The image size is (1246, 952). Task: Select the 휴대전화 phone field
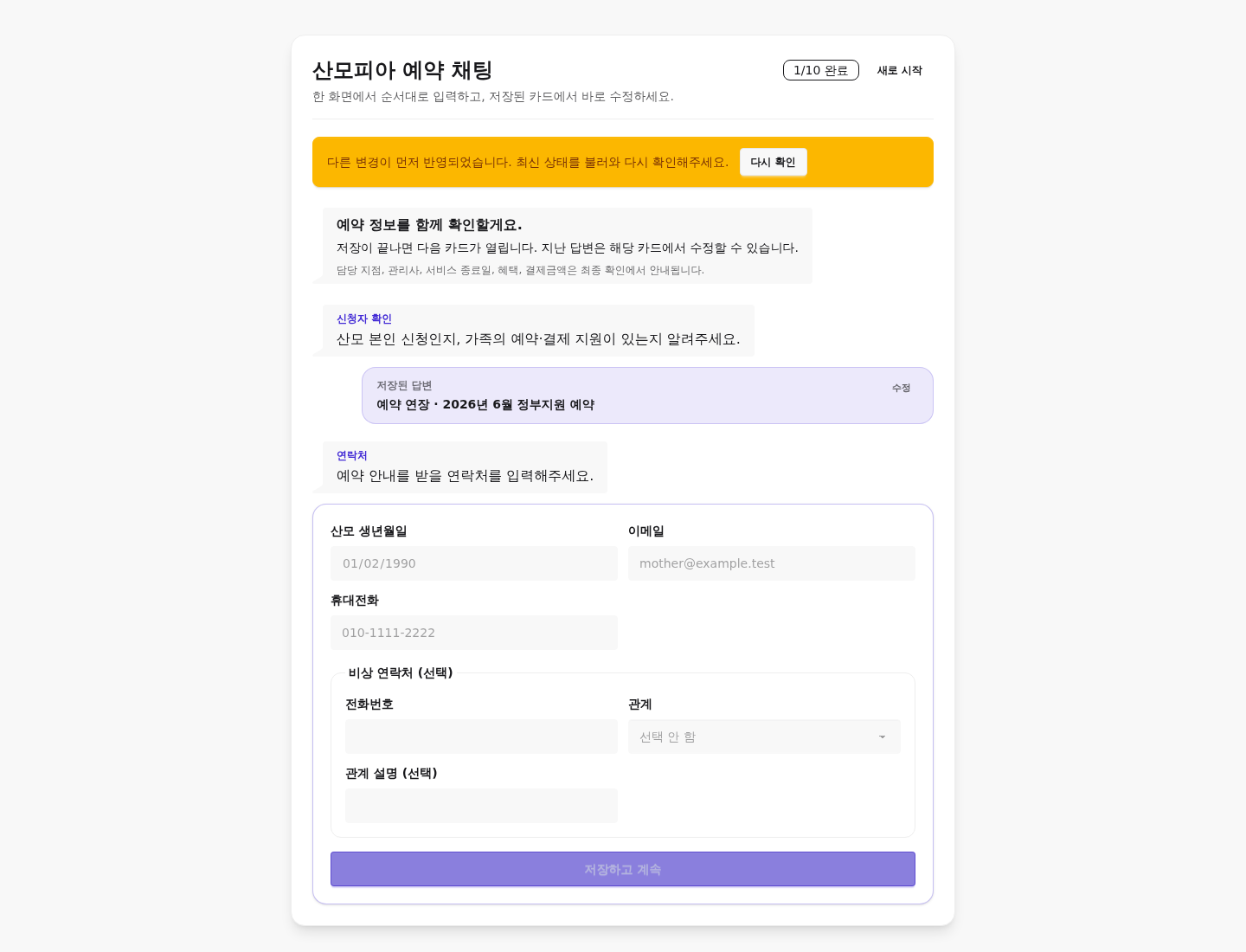point(474,633)
